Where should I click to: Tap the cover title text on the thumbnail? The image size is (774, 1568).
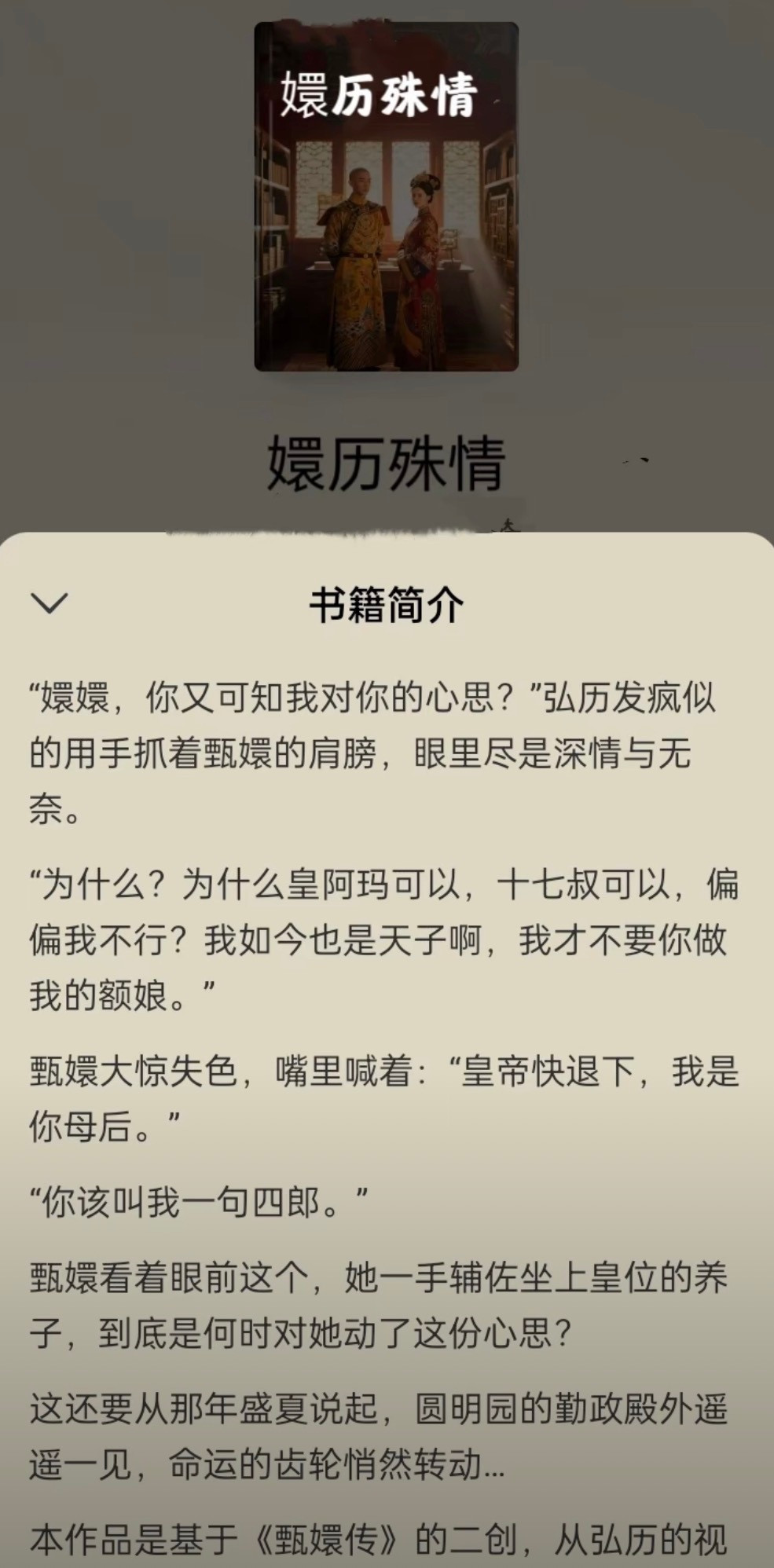click(x=383, y=93)
